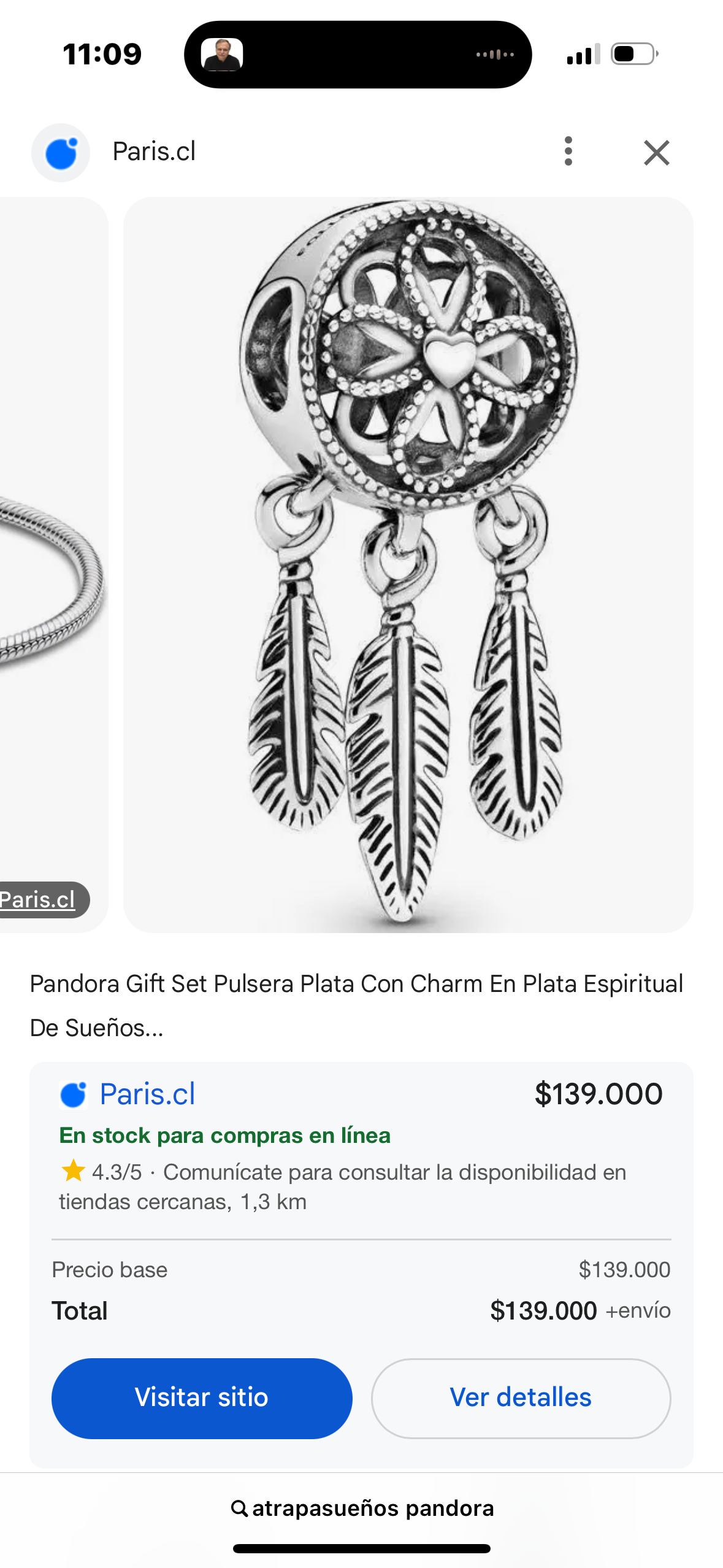Screen dimensions: 723x1568
Task: Dismiss the product overlay with the X
Action: pos(656,153)
